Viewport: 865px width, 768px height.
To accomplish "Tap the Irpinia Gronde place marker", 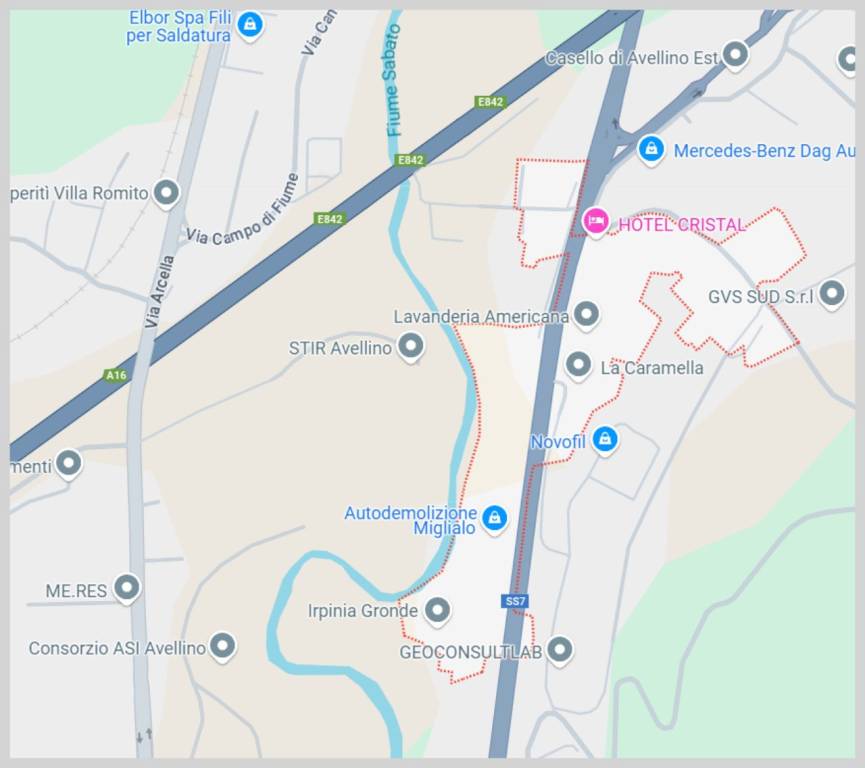I will coord(437,609).
